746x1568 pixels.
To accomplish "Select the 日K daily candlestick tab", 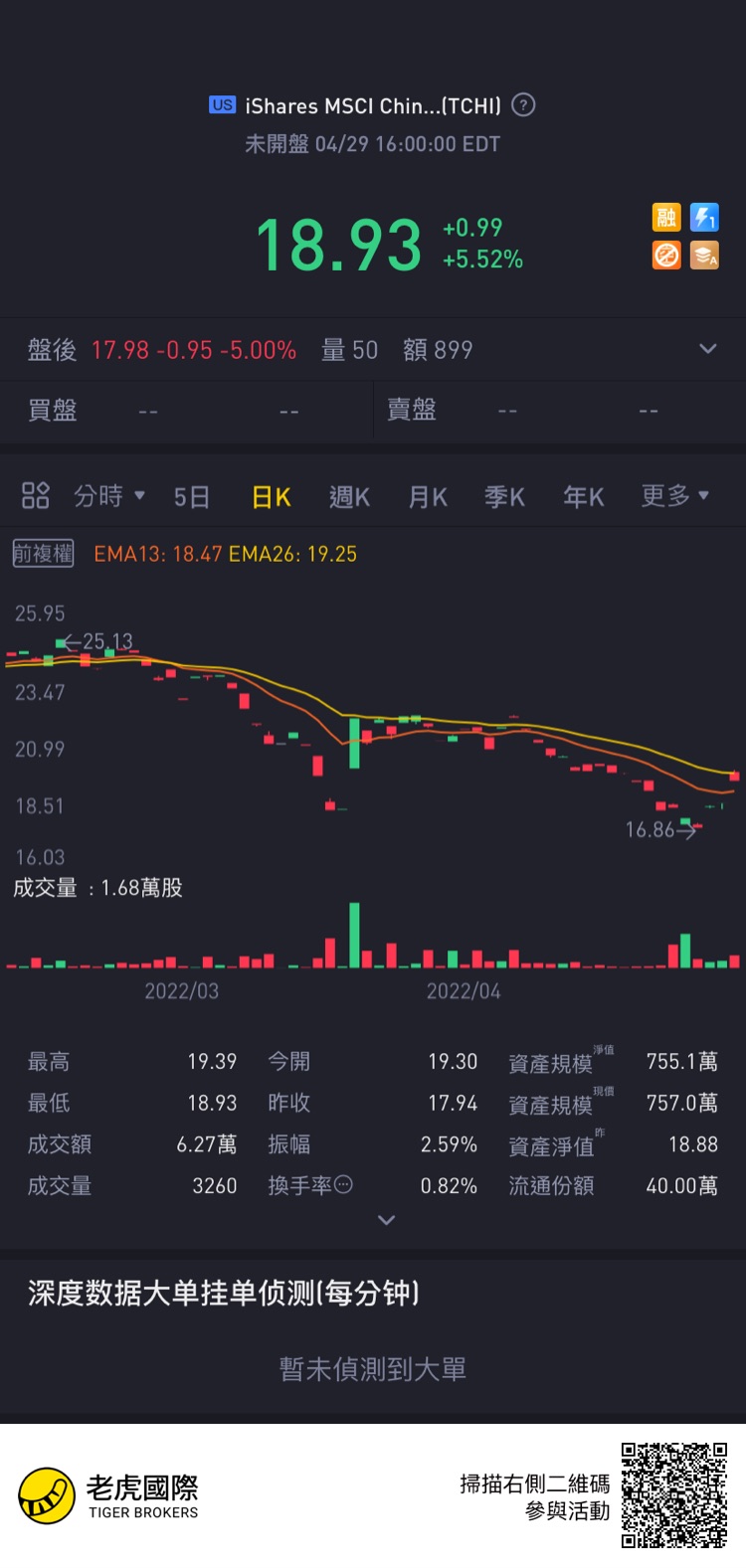I will pyautogui.click(x=271, y=496).
